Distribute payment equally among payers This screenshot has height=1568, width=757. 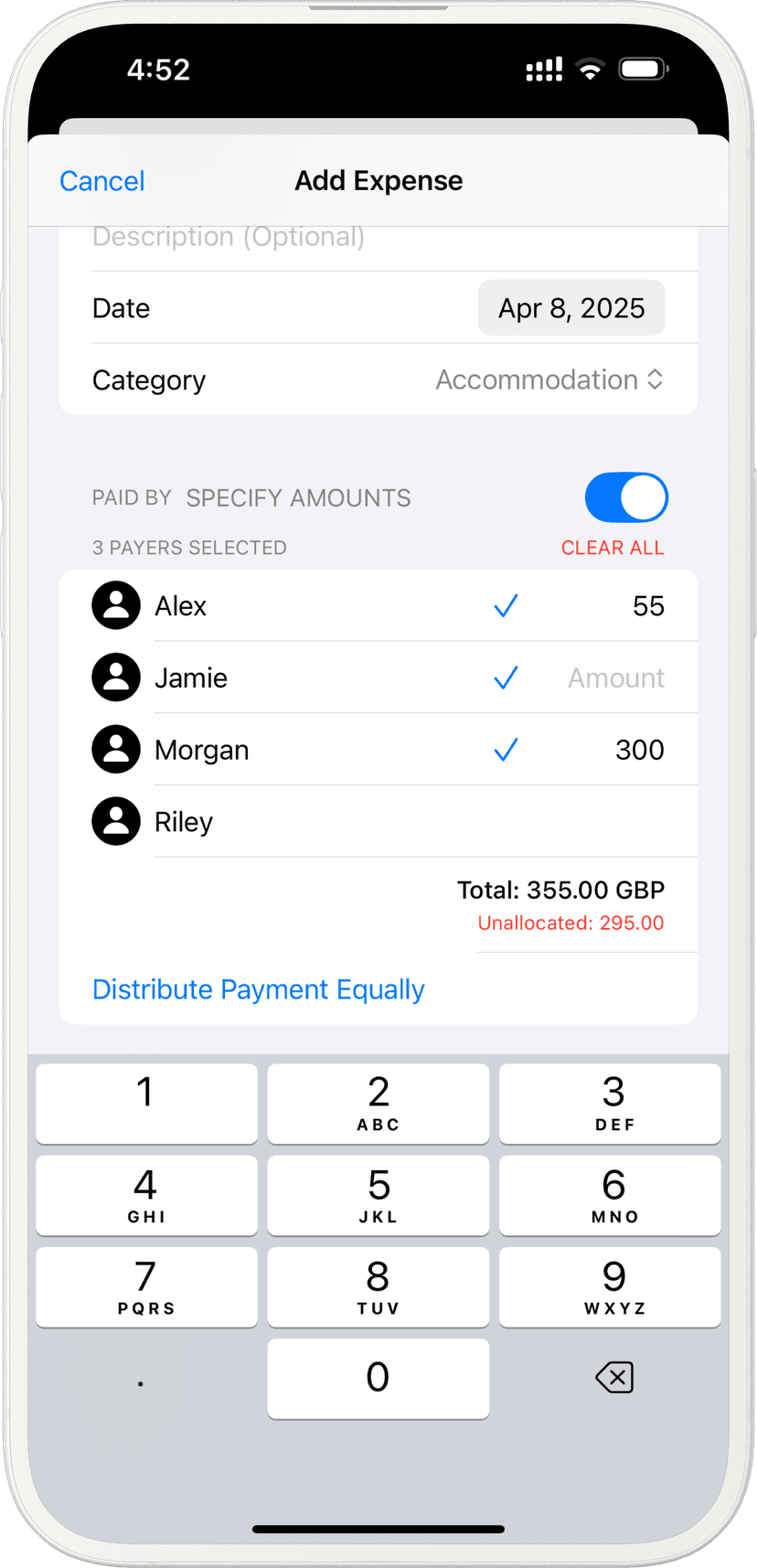tap(259, 989)
